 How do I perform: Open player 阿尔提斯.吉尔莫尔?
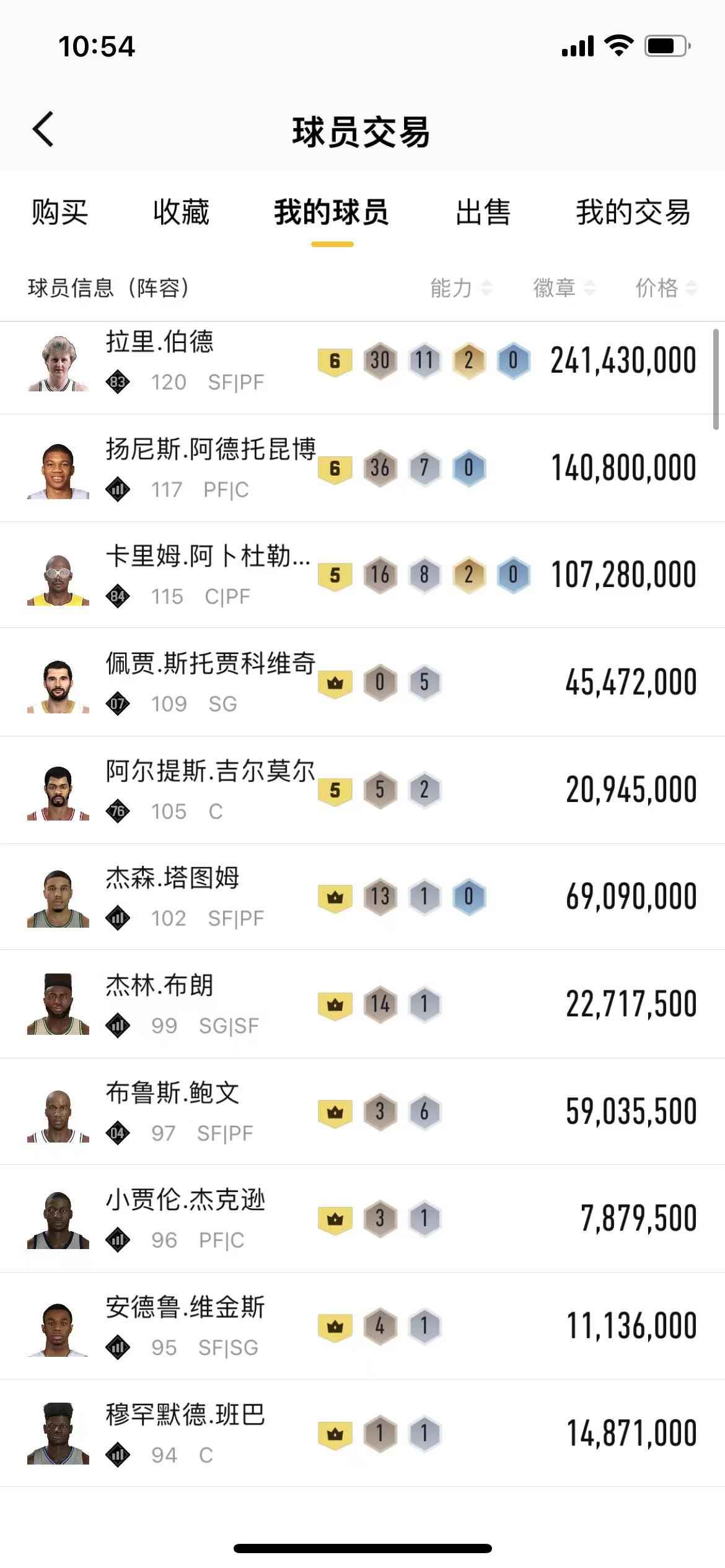pos(211,772)
